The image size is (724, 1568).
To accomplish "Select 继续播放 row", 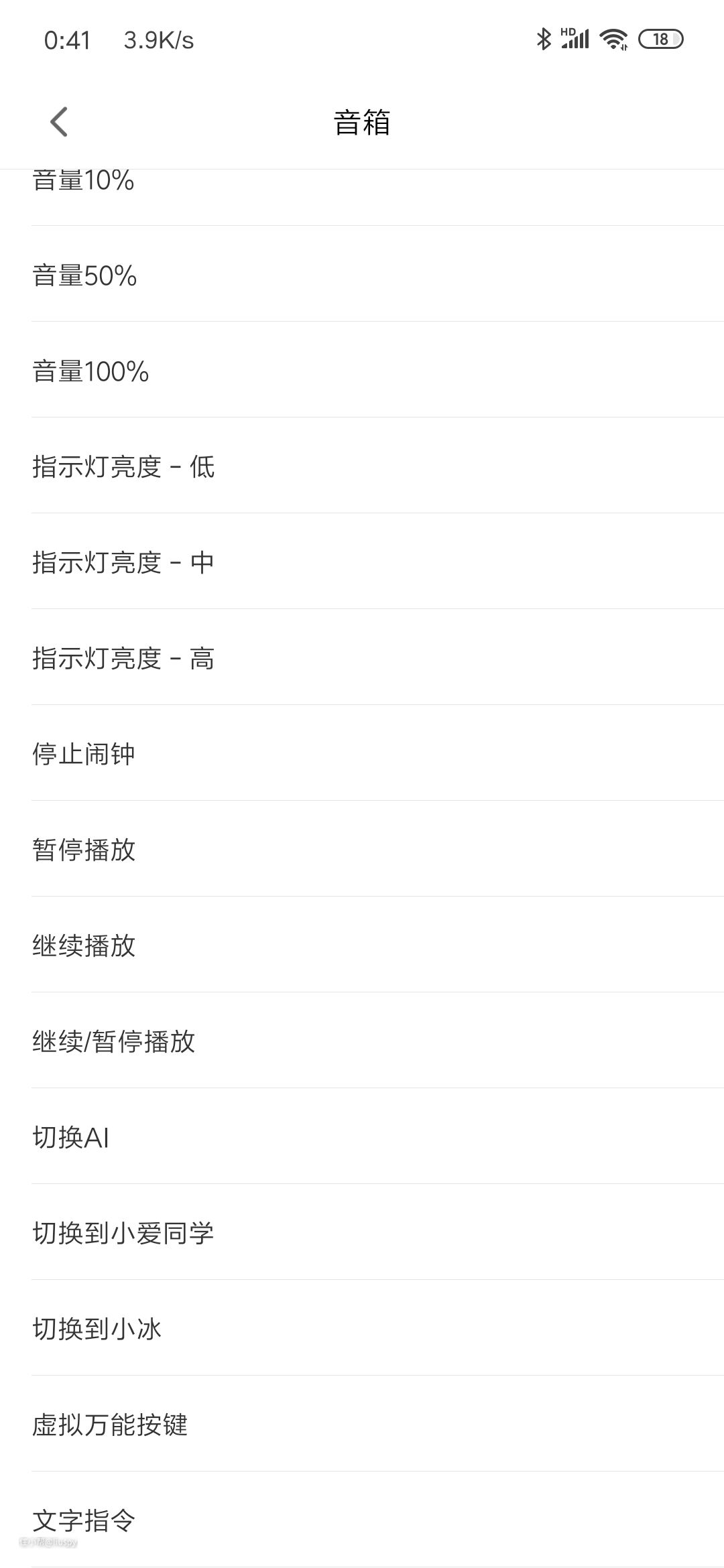I will point(84,946).
